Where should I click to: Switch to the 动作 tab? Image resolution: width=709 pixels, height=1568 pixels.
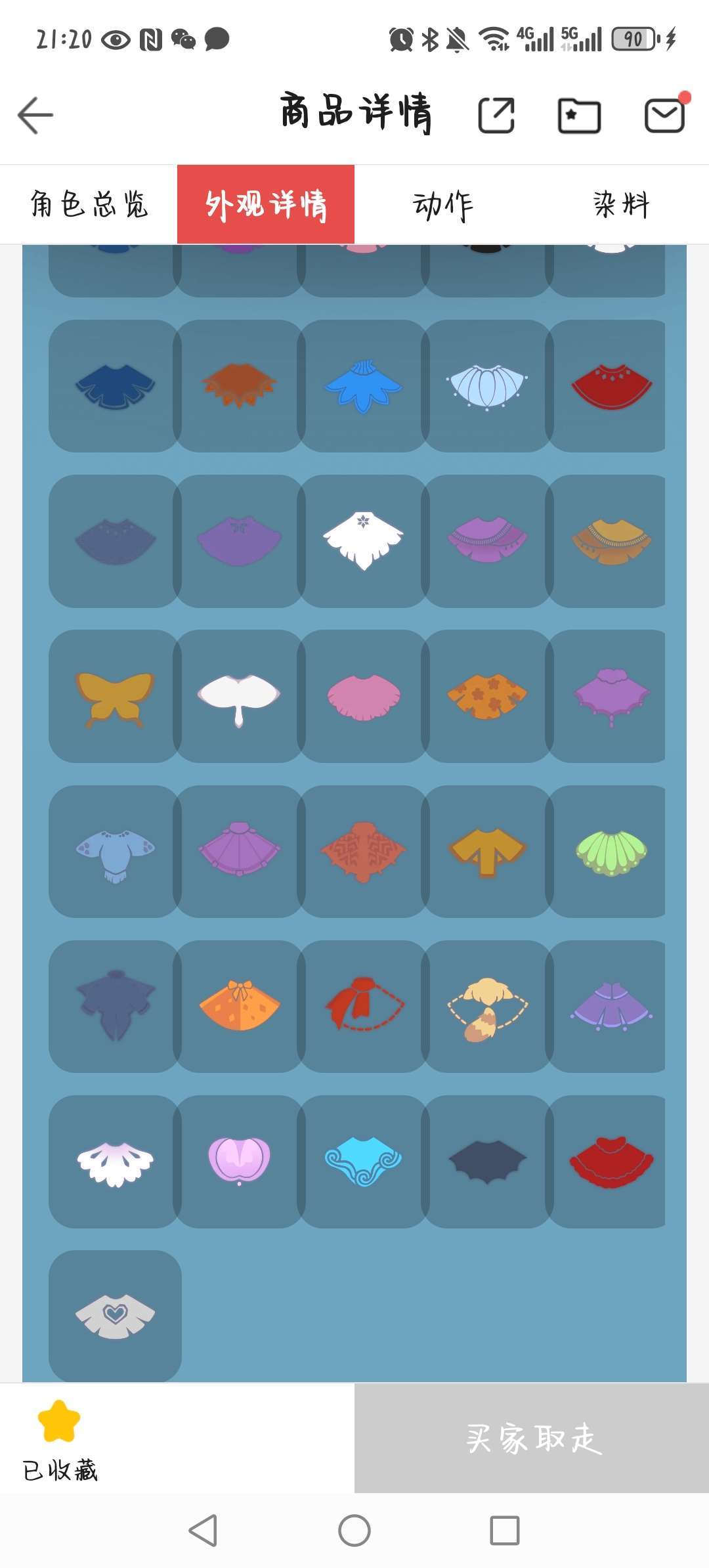[x=443, y=204]
